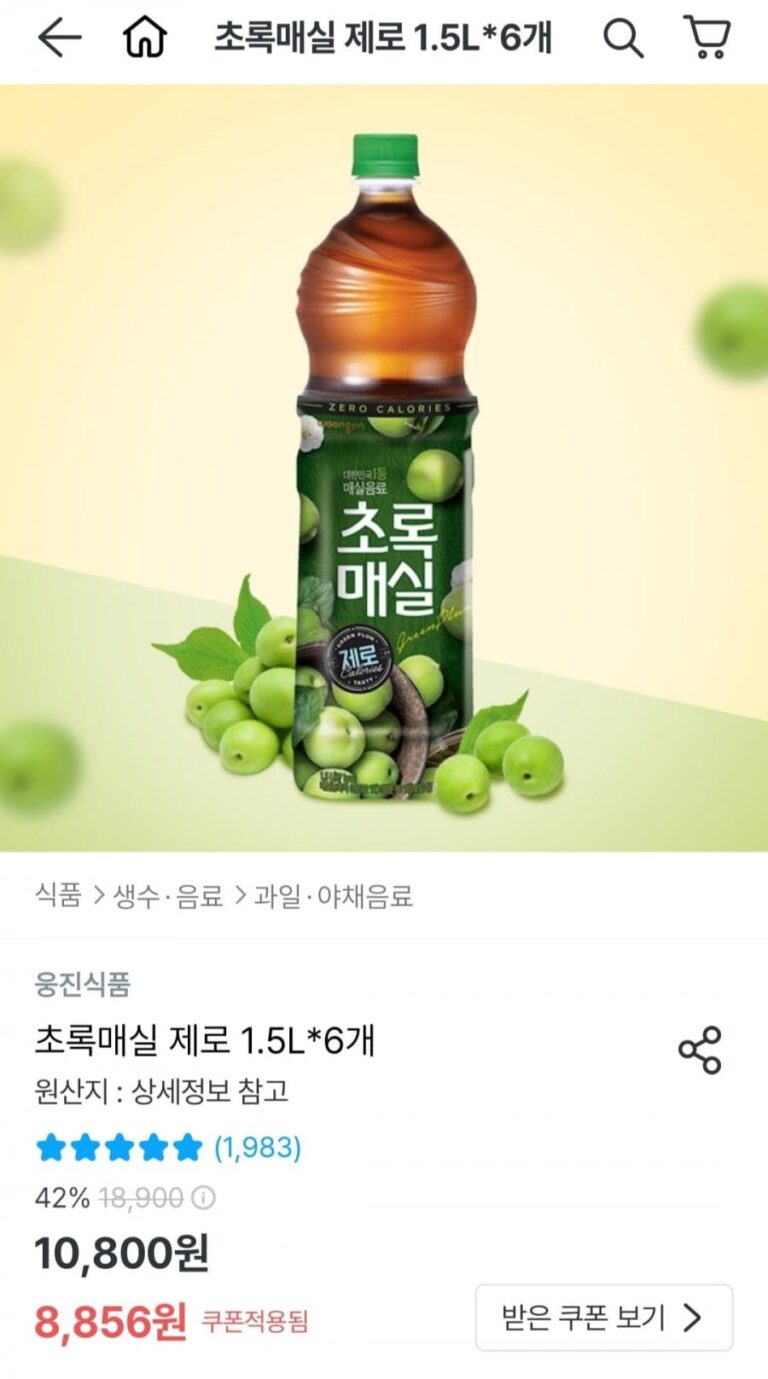Show discount info next to 18,900
Image resolution: width=768 pixels, height=1379 pixels.
click(x=204, y=1197)
